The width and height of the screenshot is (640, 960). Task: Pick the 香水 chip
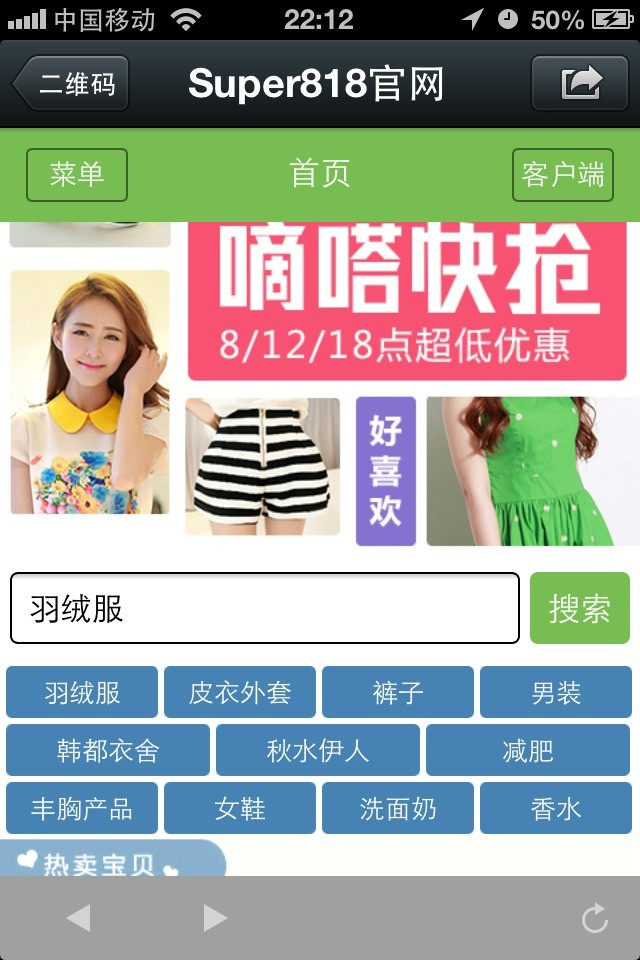click(x=556, y=808)
